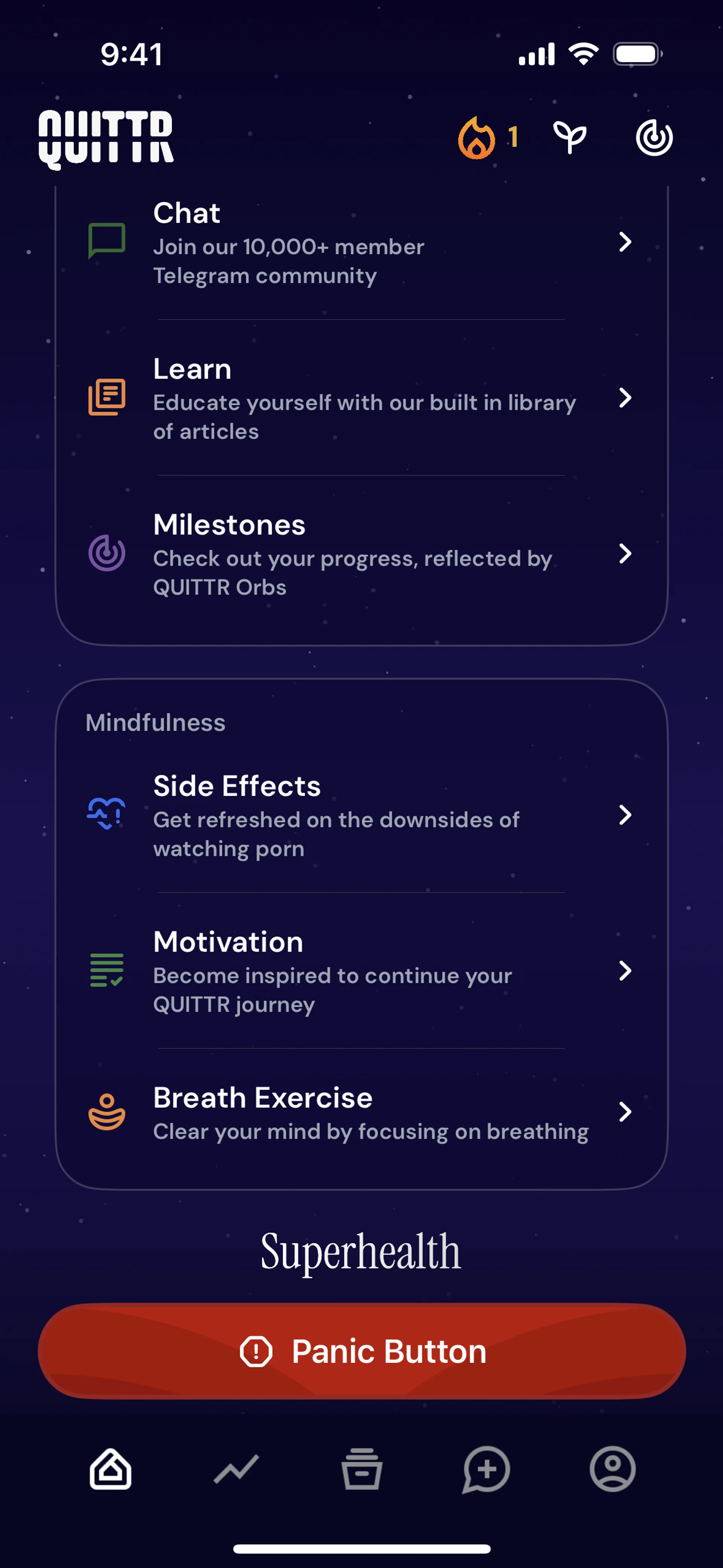Switch to the analytics chart tab
This screenshot has height=1568, width=723.
click(236, 1469)
